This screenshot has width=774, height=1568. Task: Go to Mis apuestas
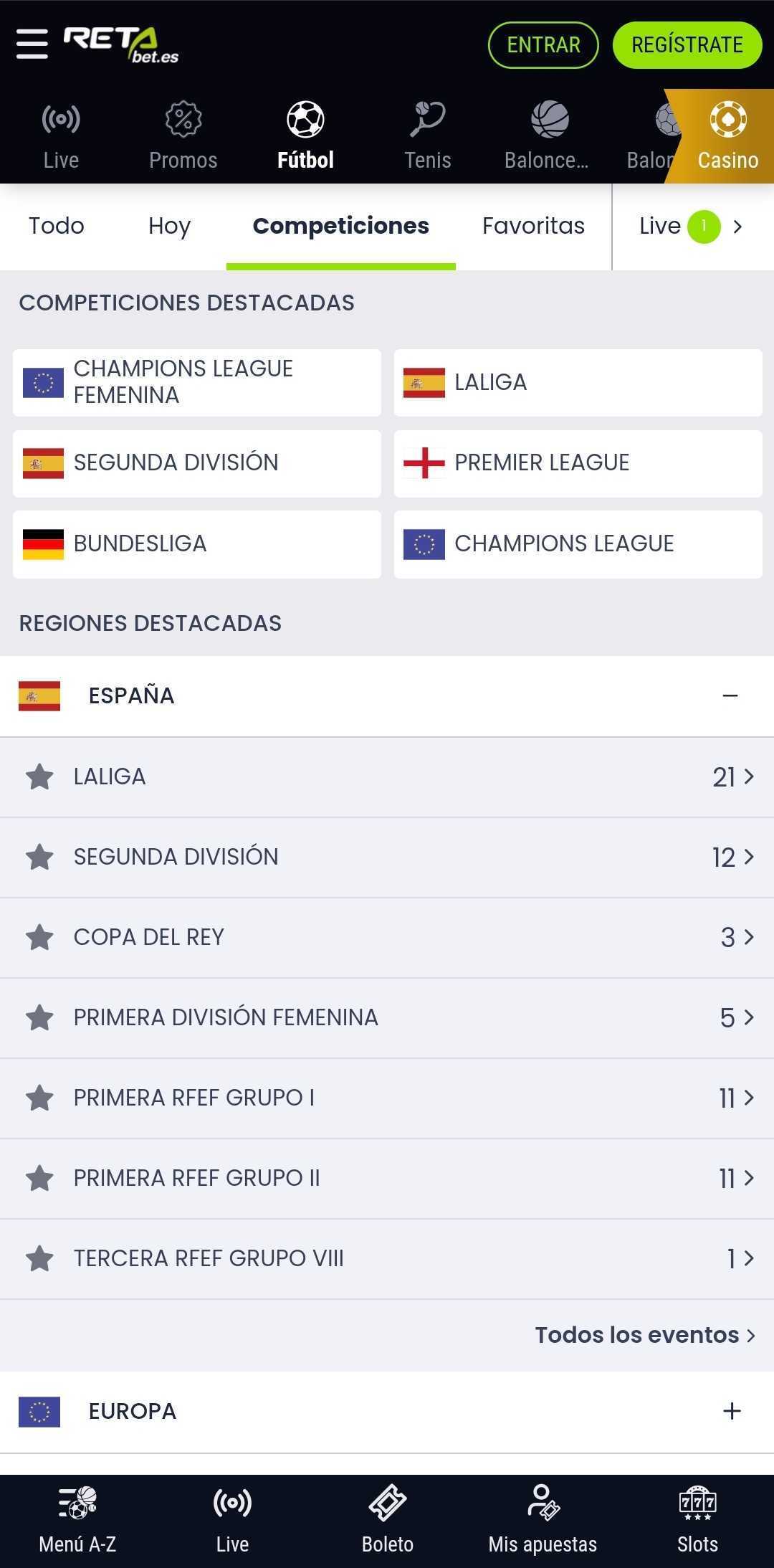[x=543, y=1520]
